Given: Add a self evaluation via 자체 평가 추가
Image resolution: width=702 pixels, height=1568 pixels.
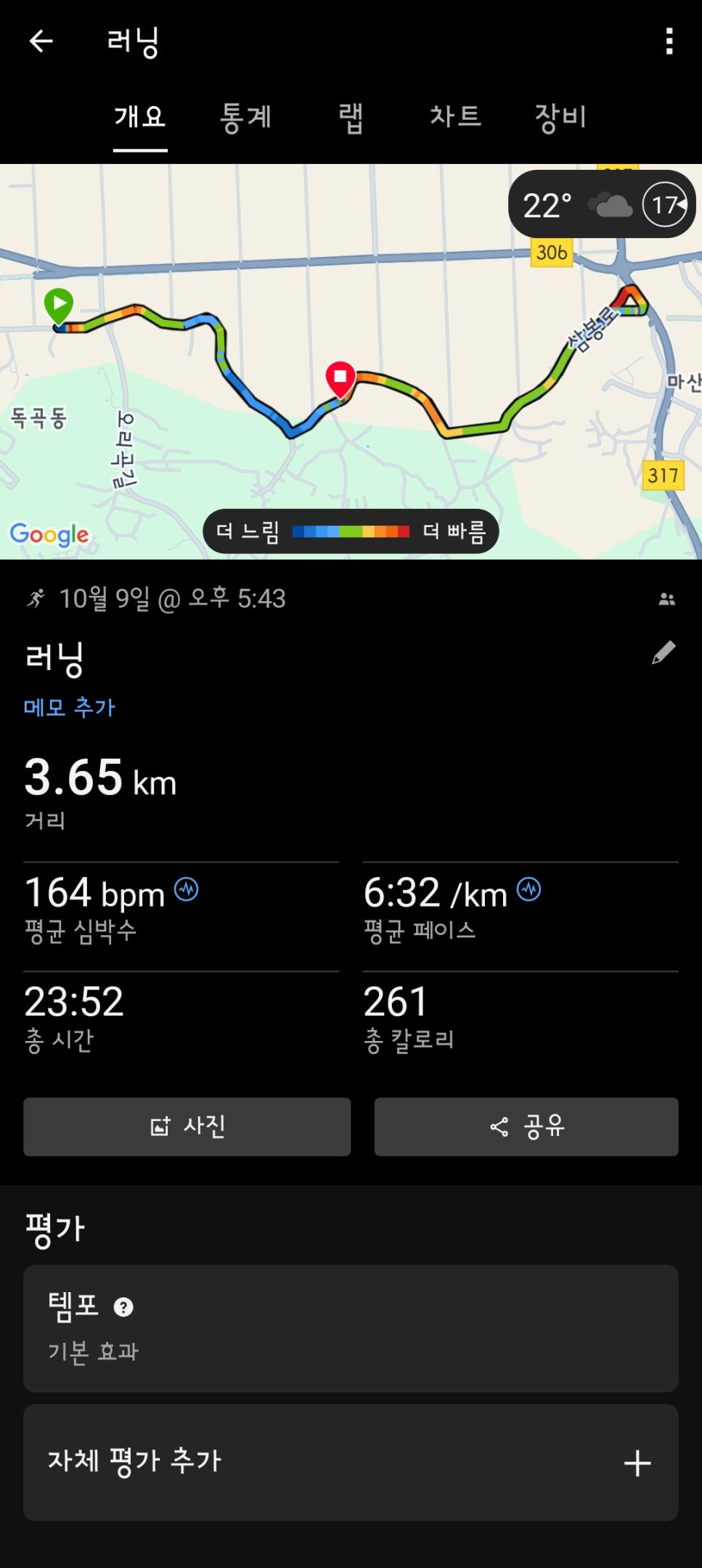Looking at the screenshot, I should (x=351, y=1463).
